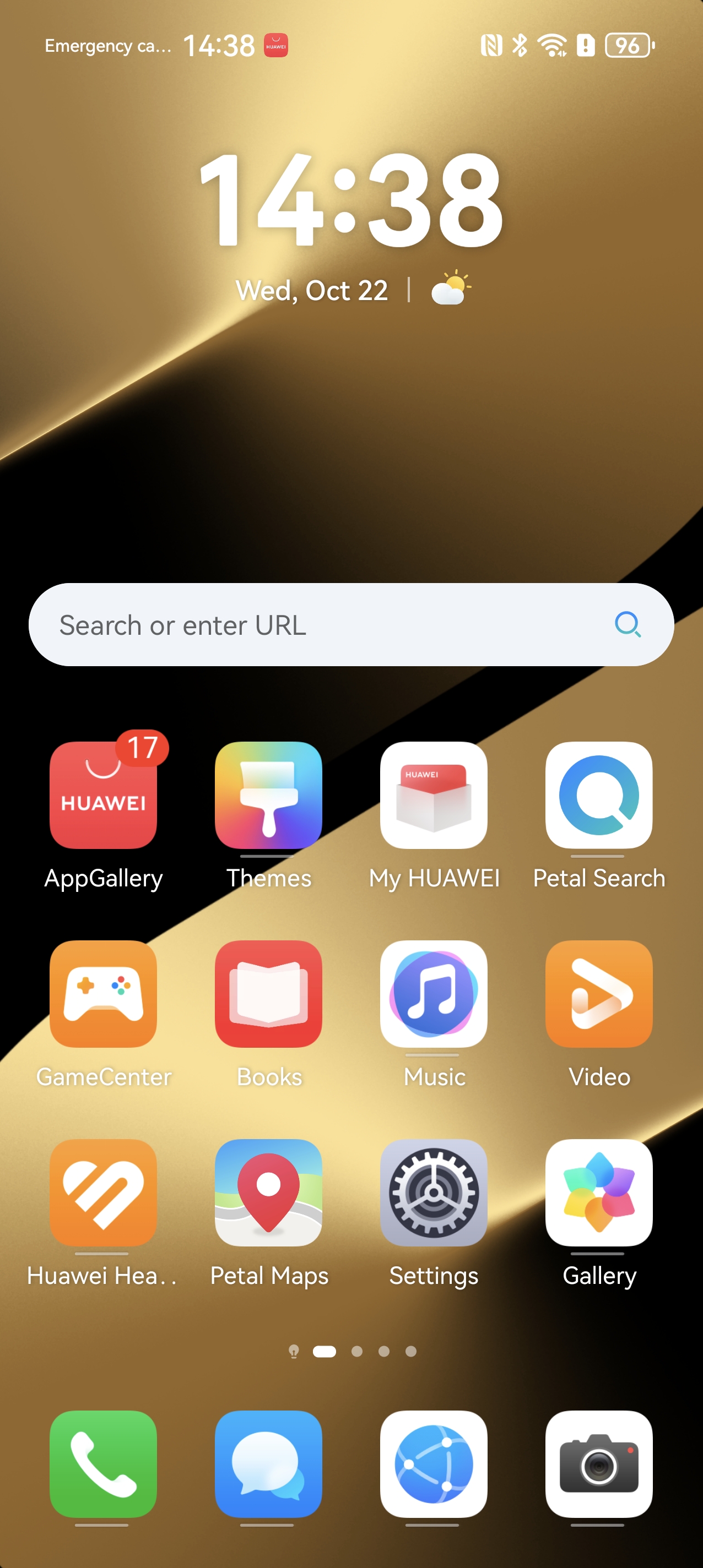Open the Camera from dock
The width and height of the screenshot is (703, 1568).
click(598, 1464)
